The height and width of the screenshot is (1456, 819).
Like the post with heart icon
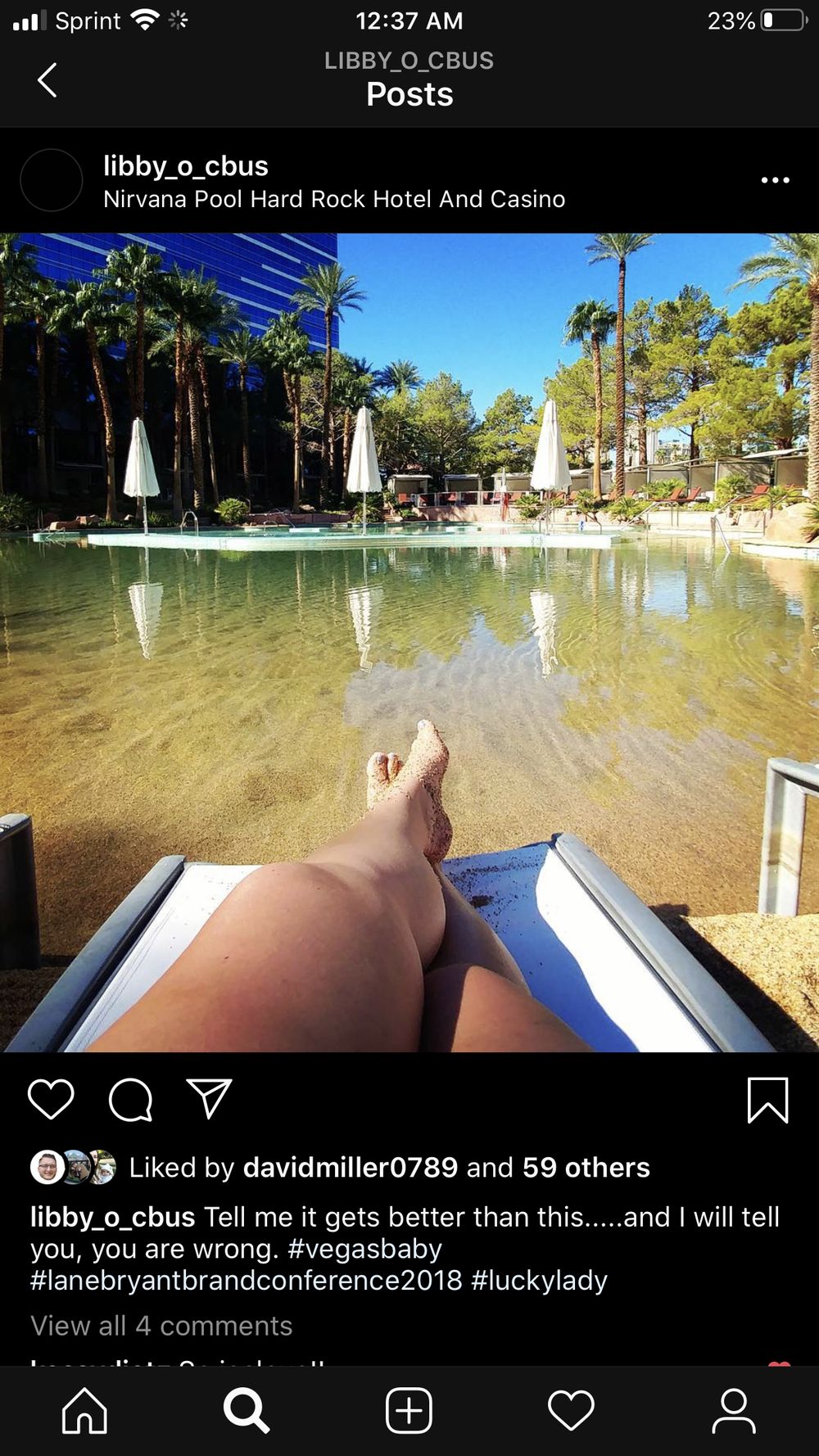[x=51, y=1099]
